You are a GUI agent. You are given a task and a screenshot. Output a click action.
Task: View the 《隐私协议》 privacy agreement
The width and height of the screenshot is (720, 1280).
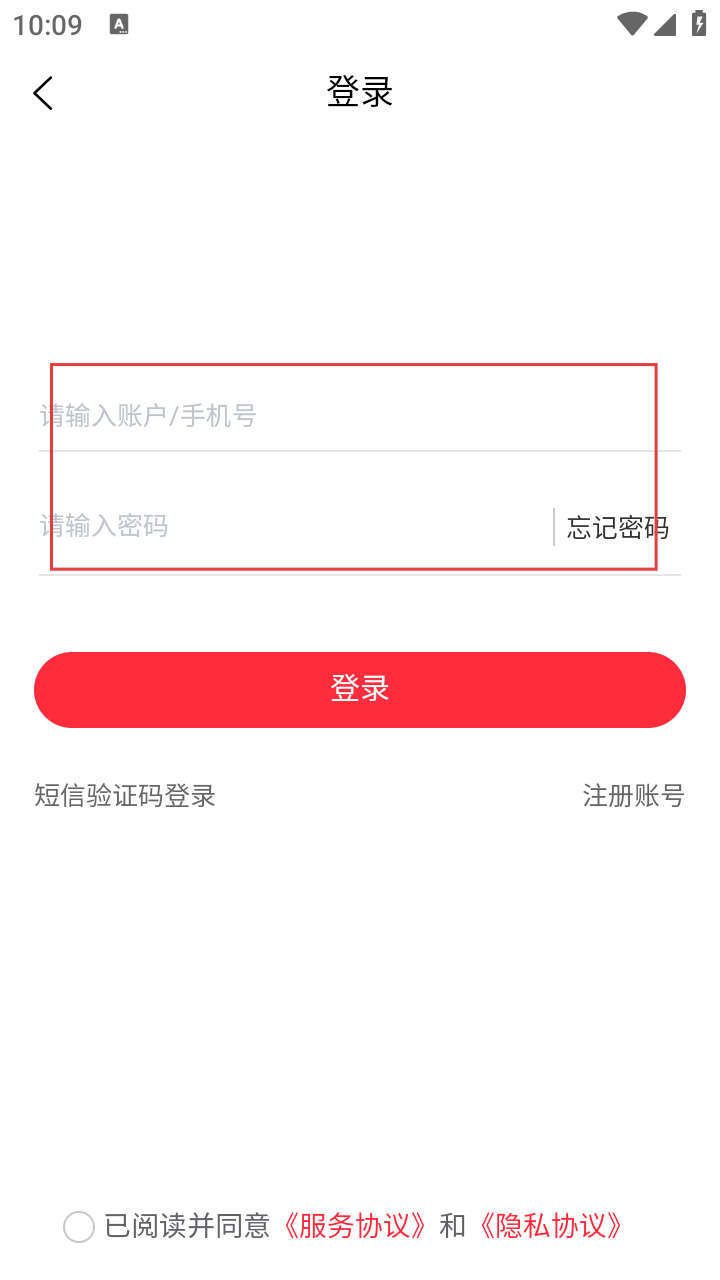click(x=551, y=1226)
